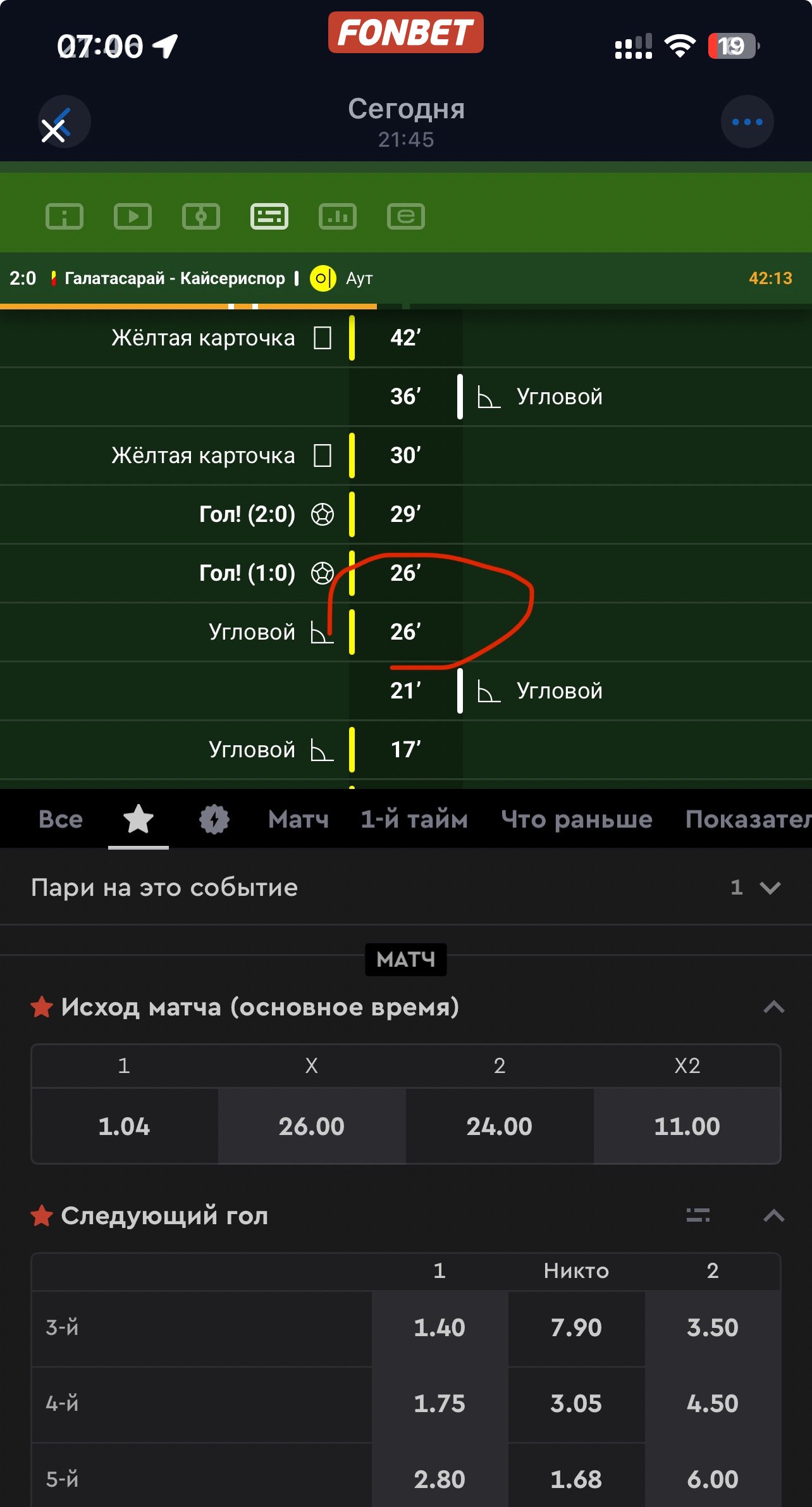Choose X2 double chance at 11.00

pyautogui.click(x=687, y=1126)
